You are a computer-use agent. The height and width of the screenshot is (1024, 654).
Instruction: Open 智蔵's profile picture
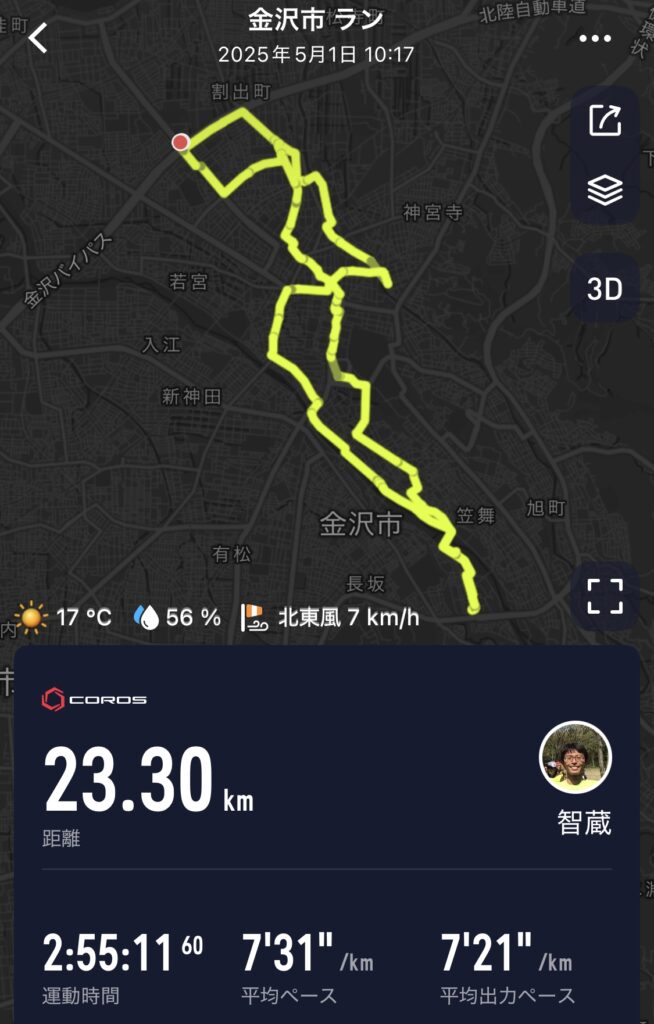575,757
